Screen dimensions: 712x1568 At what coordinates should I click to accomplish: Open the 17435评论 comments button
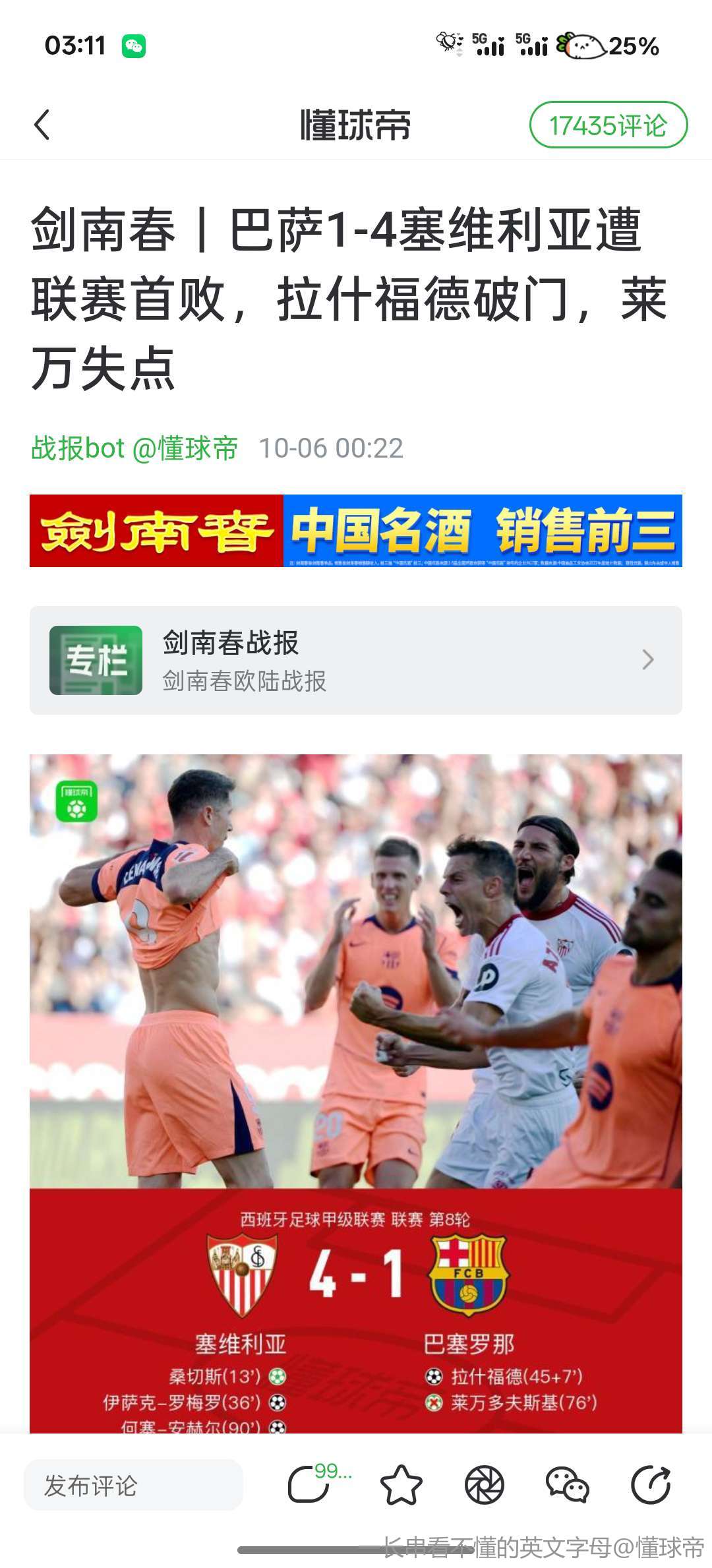(608, 125)
